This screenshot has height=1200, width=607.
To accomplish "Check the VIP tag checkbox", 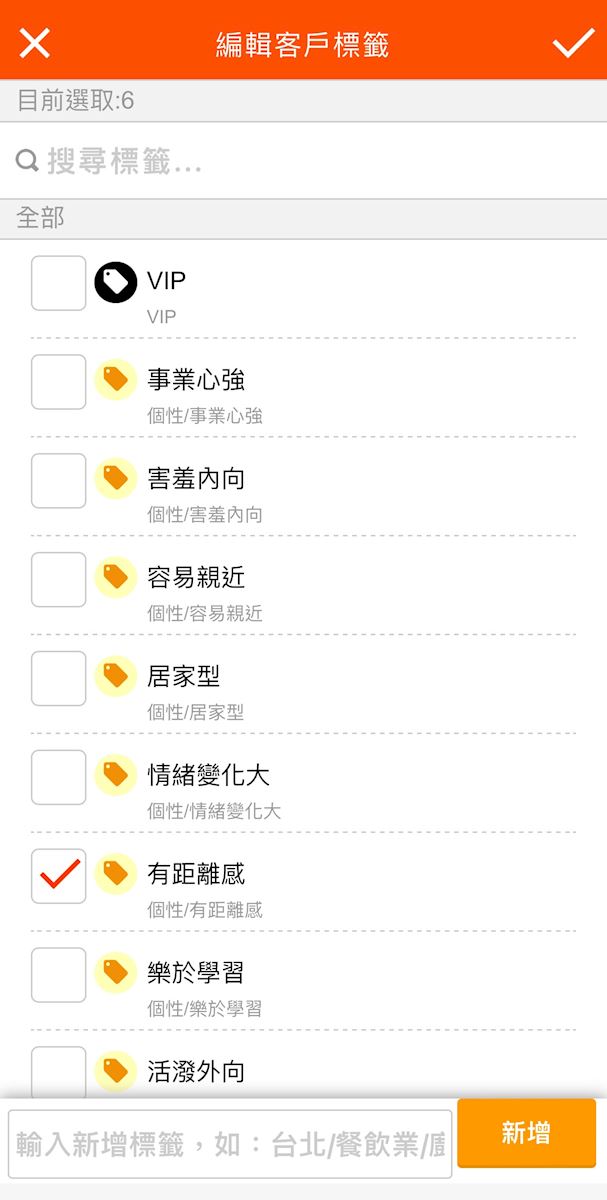I will 59,283.
